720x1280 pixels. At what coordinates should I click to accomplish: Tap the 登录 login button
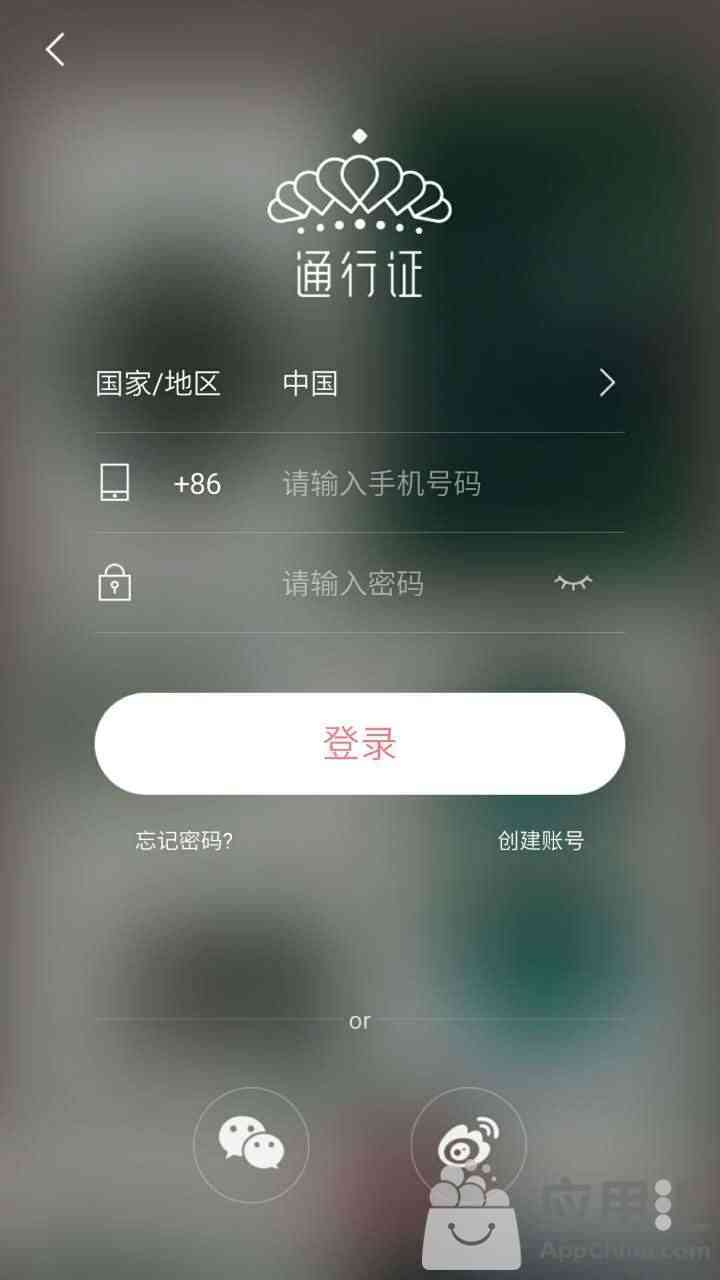(x=360, y=744)
